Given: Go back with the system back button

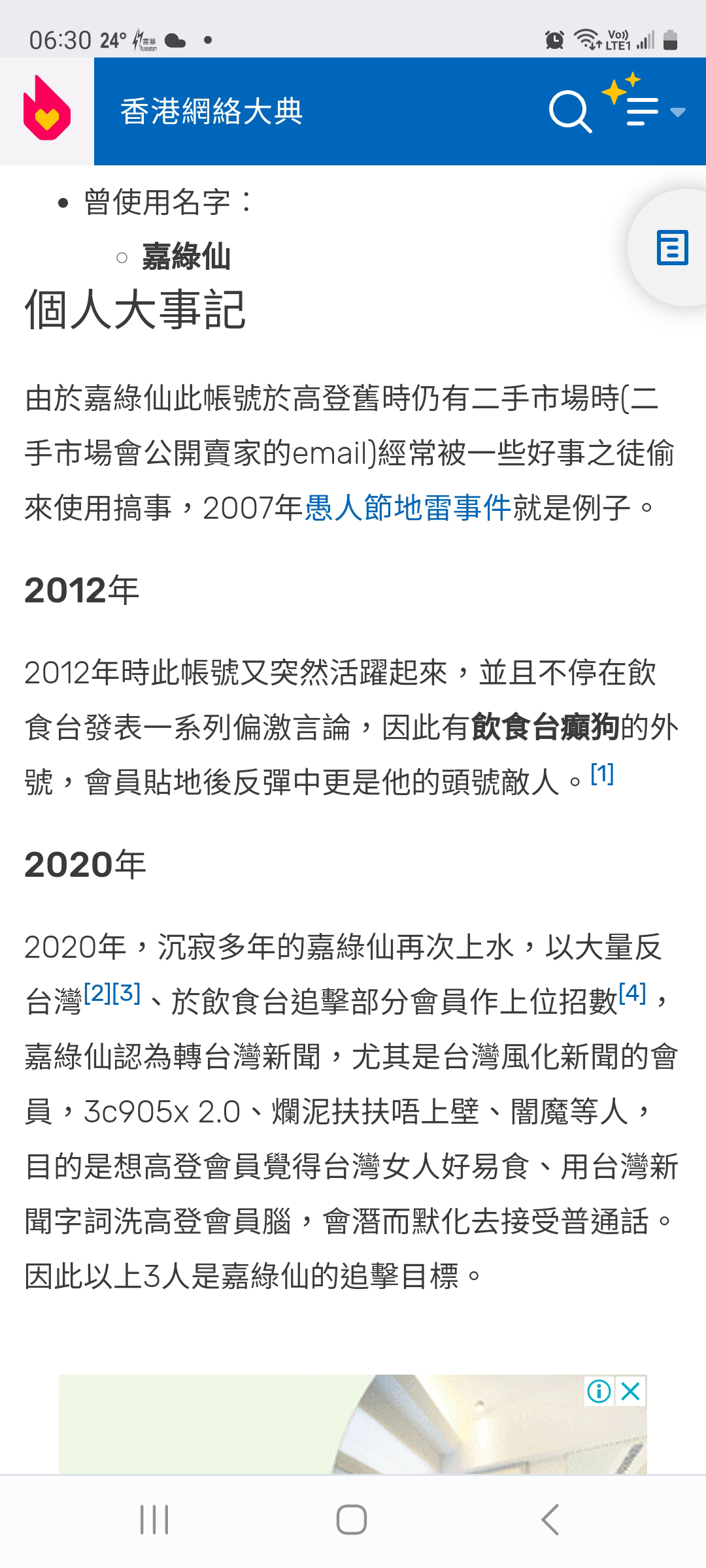Looking at the screenshot, I should pyautogui.click(x=550, y=1520).
